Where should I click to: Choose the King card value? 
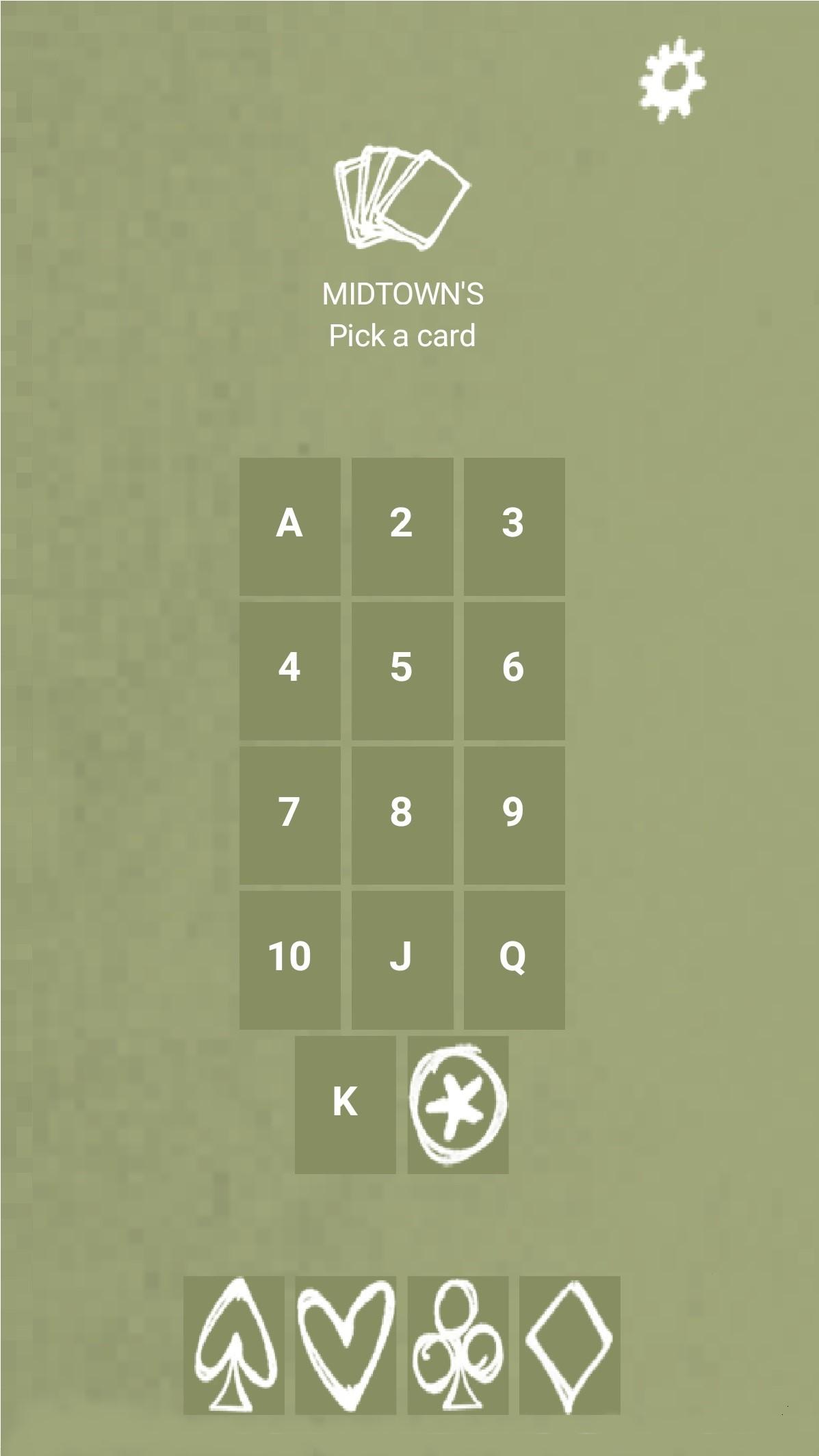pyautogui.click(x=345, y=1104)
